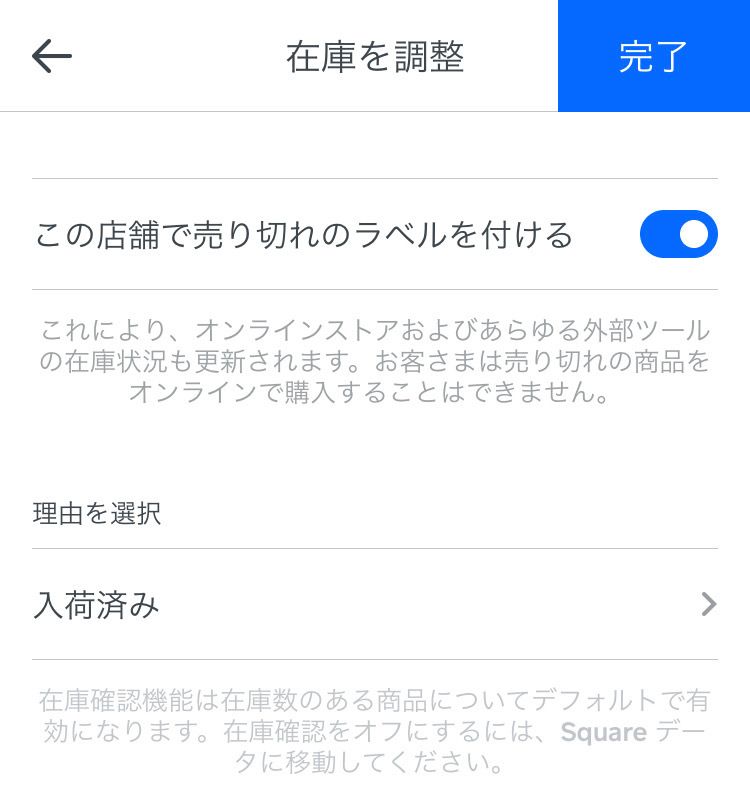
Task: Open the 入荷済み reason selector
Action: tap(375, 604)
